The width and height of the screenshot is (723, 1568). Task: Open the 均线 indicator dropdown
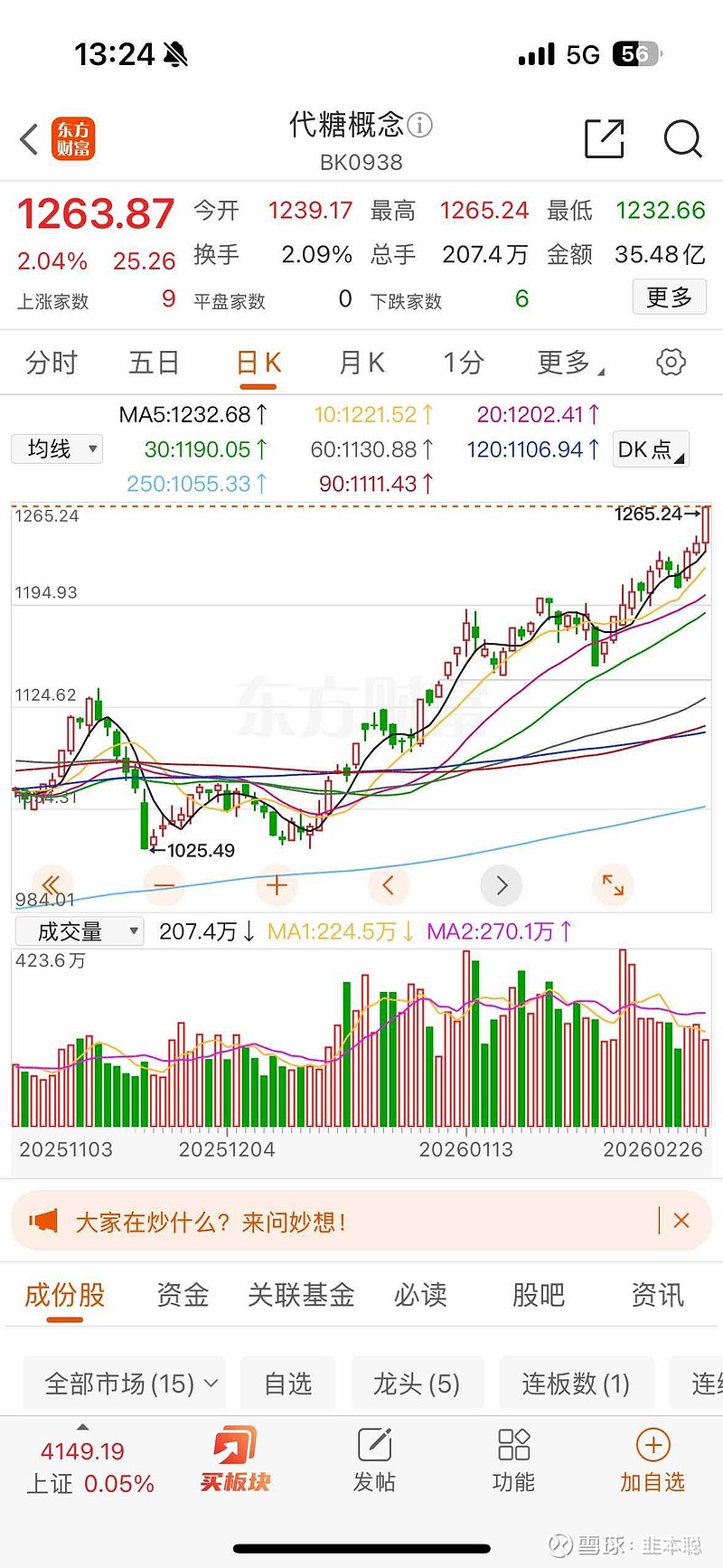(56, 449)
